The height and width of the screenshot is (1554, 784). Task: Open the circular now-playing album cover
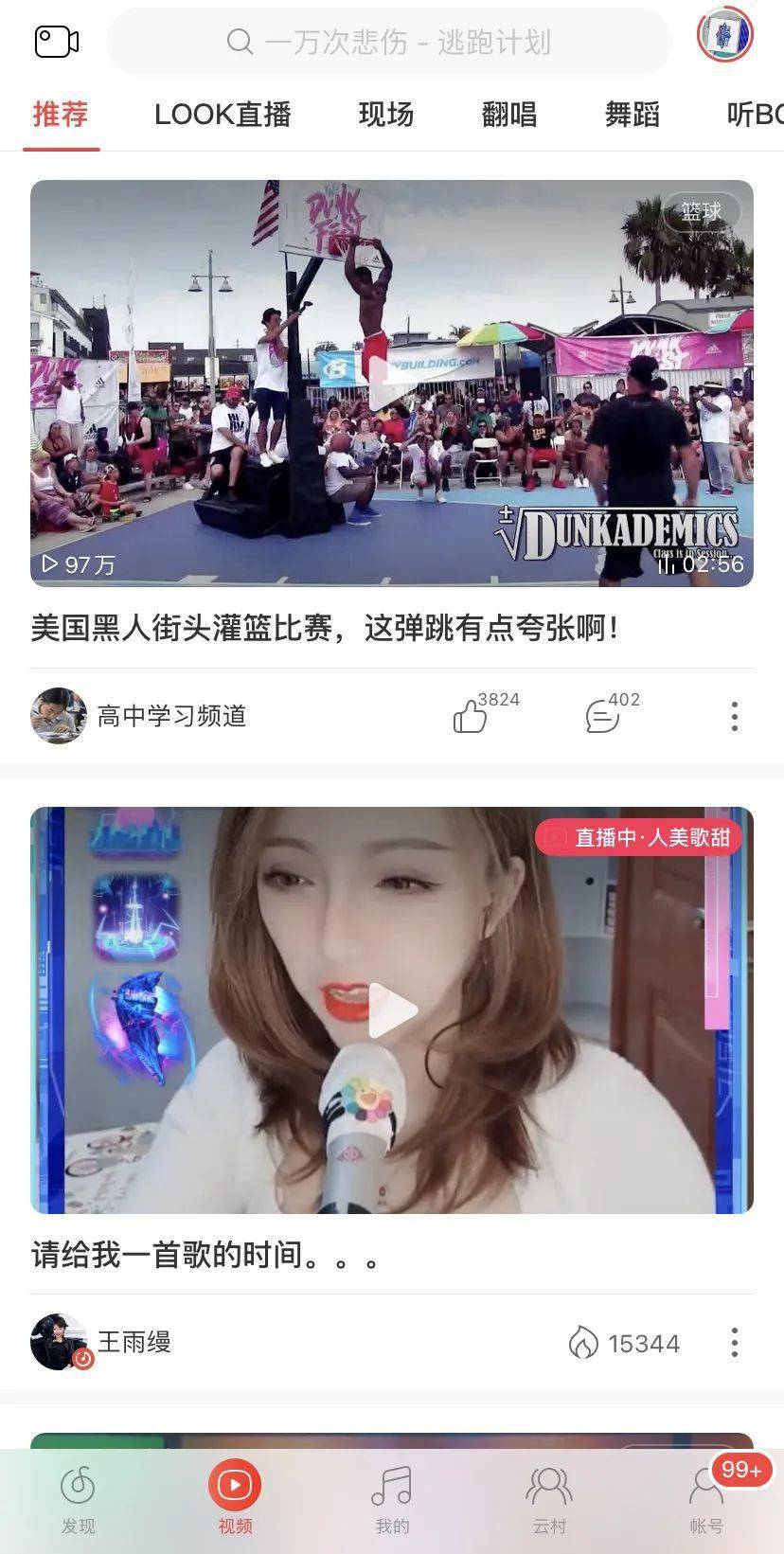pyautogui.click(x=724, y=35)
